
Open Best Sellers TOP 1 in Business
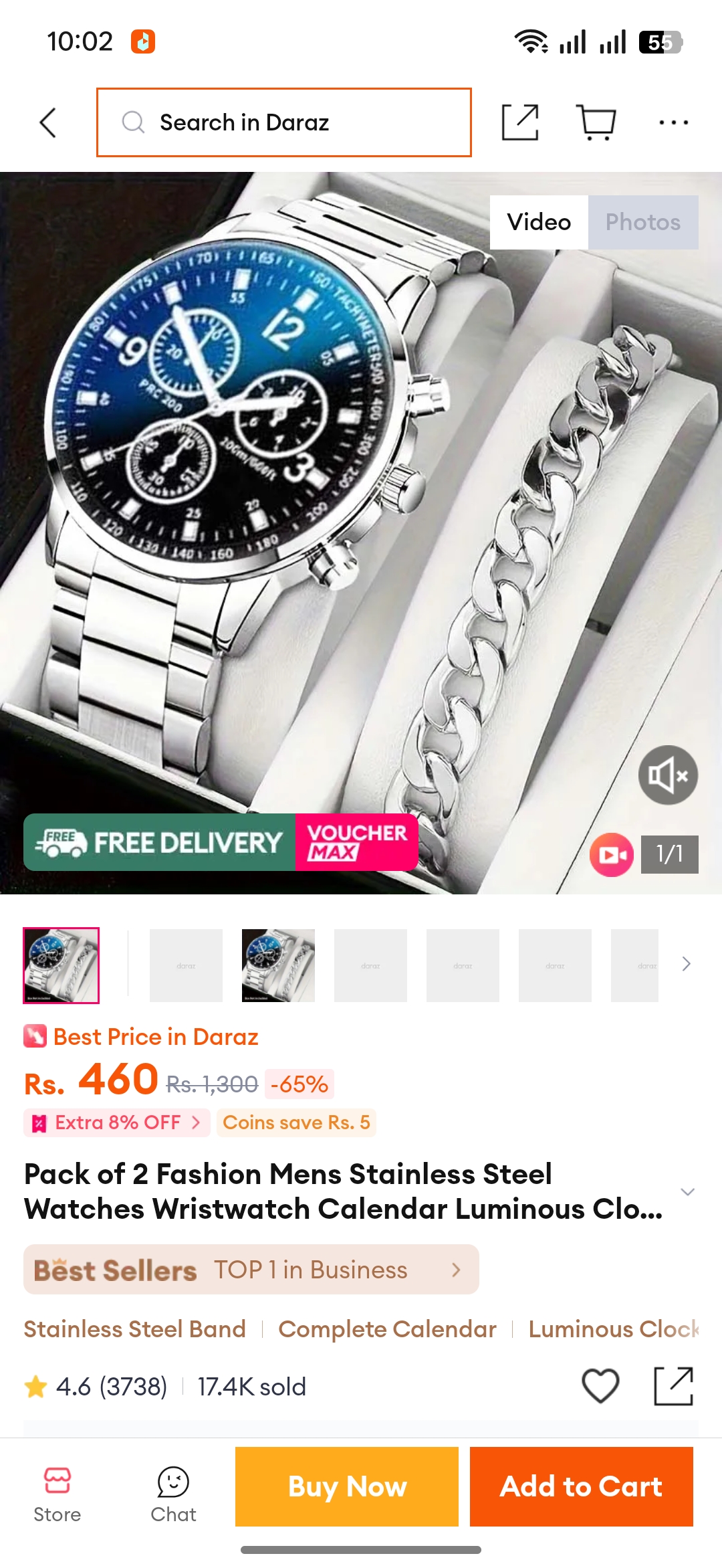coord(251,1270)
